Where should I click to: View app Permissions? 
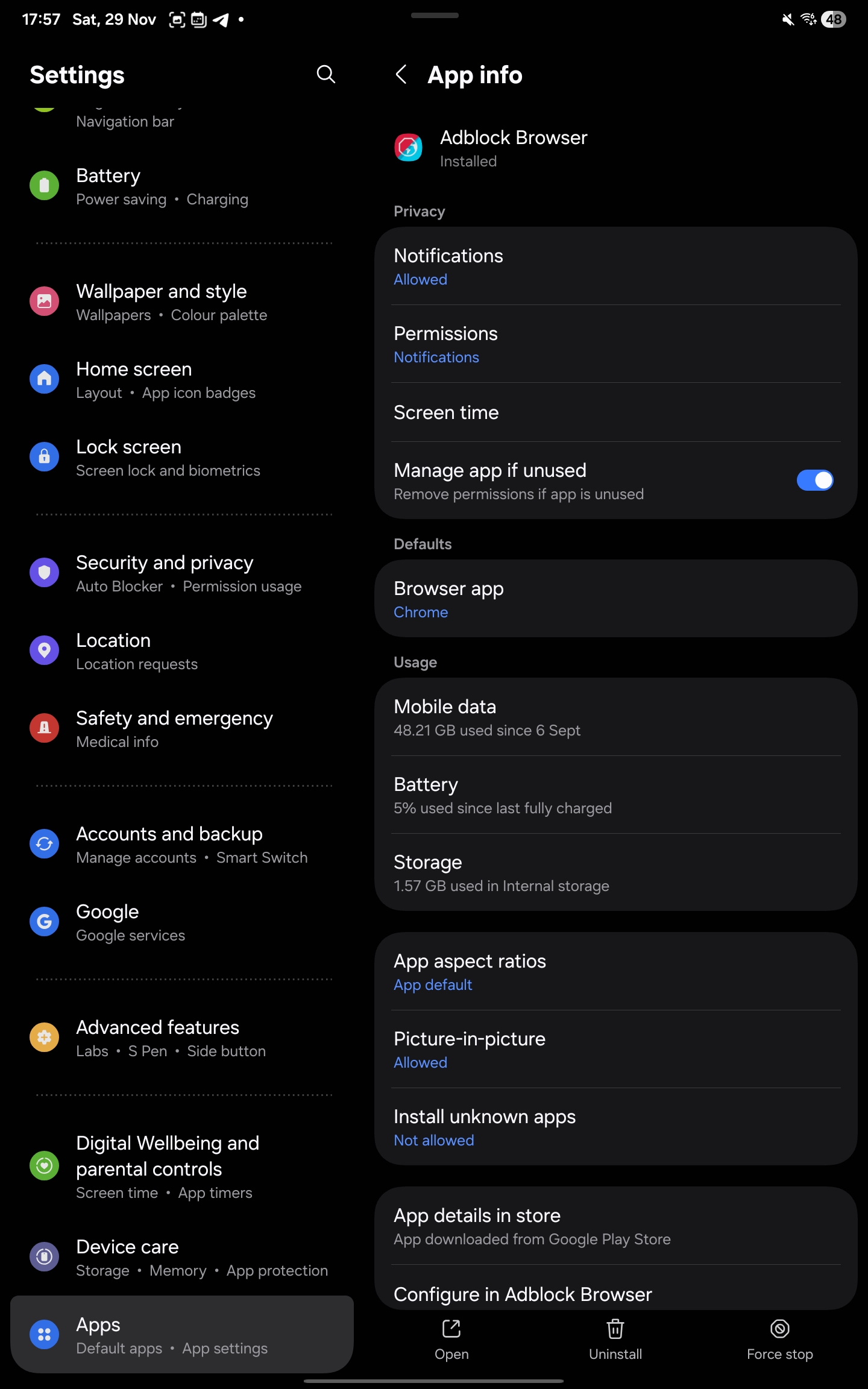click(x=615, y=344)
